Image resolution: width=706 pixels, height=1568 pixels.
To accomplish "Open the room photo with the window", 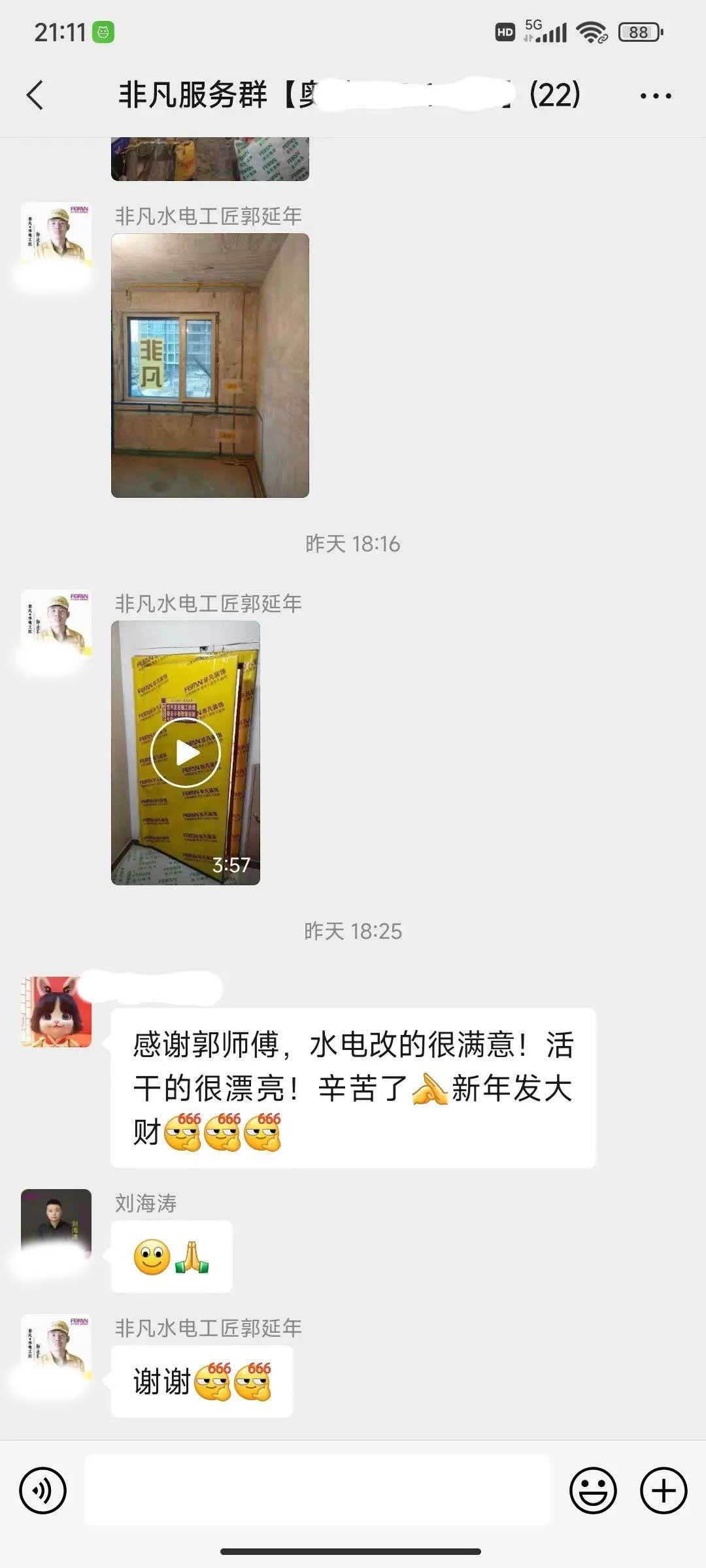I will (x=210, y=365).
